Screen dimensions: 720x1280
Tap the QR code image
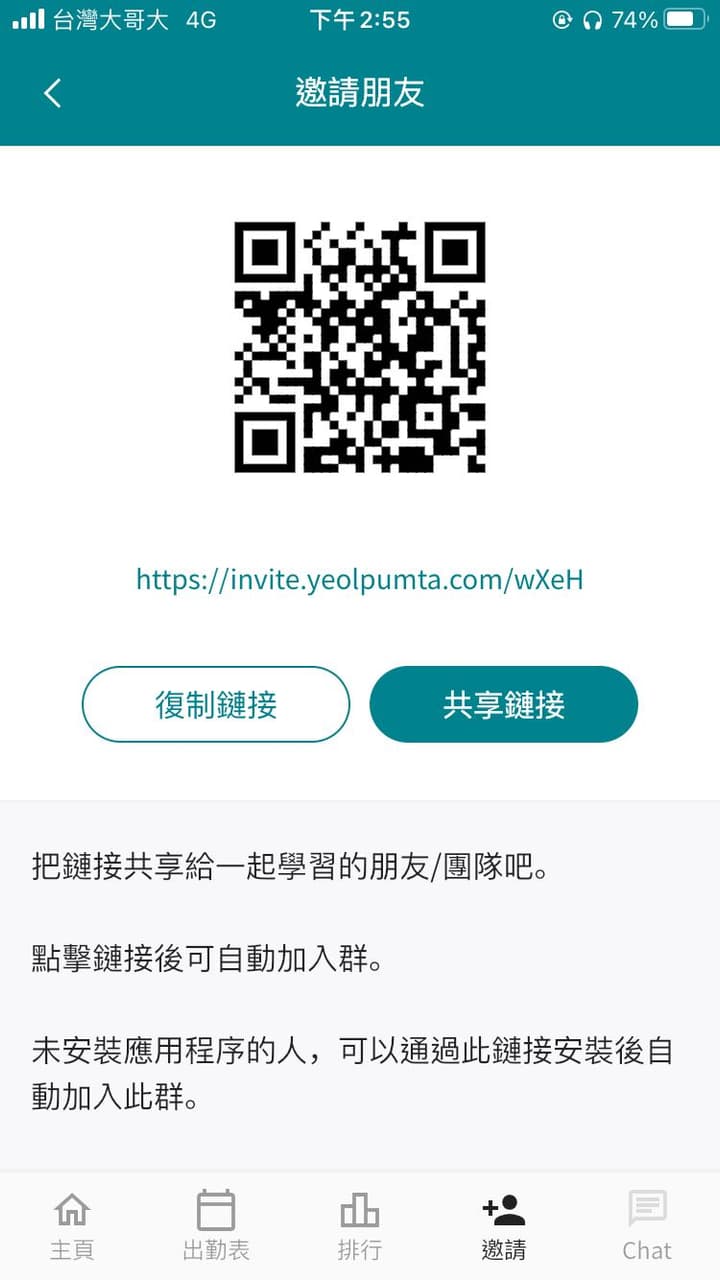click(x=360, y=350)
